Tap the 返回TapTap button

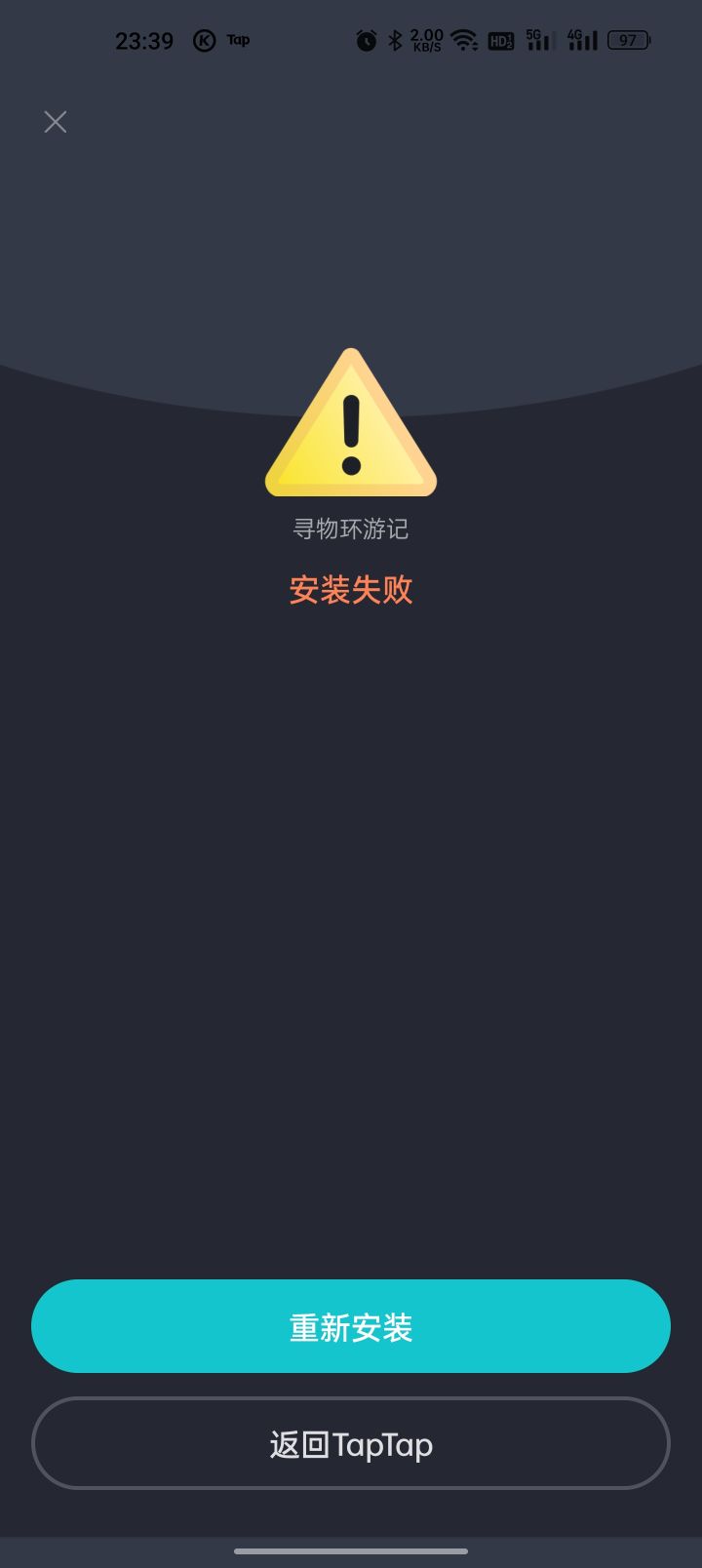[350, 1443]
